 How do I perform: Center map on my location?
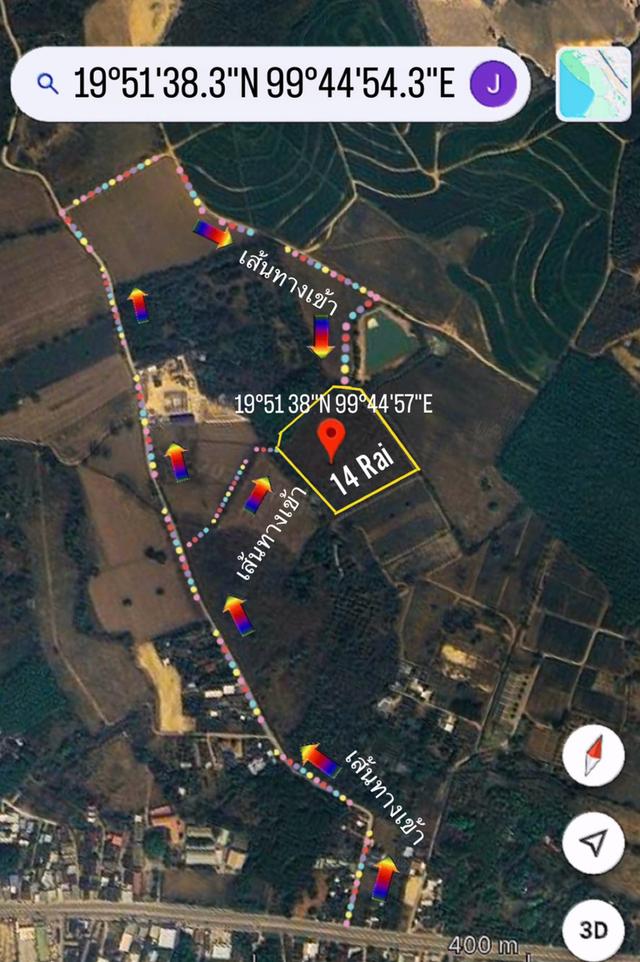point(593,843)
